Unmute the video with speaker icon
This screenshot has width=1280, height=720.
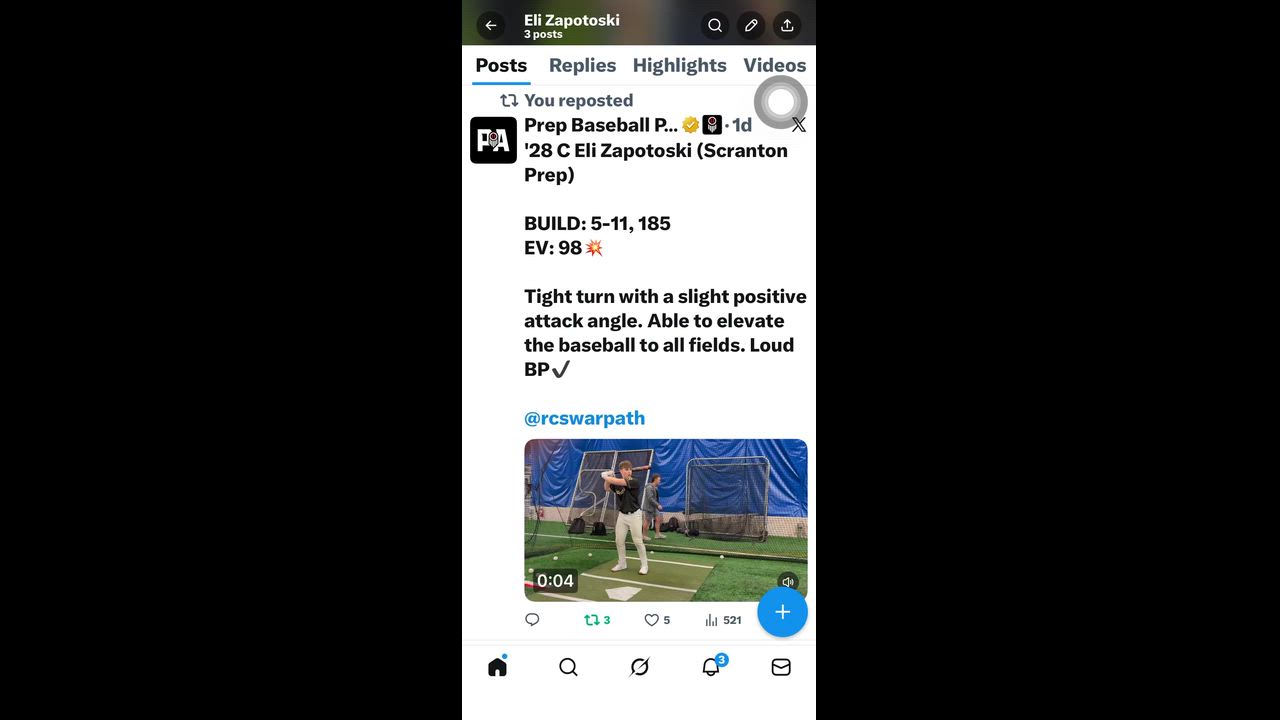pos(788,582)
